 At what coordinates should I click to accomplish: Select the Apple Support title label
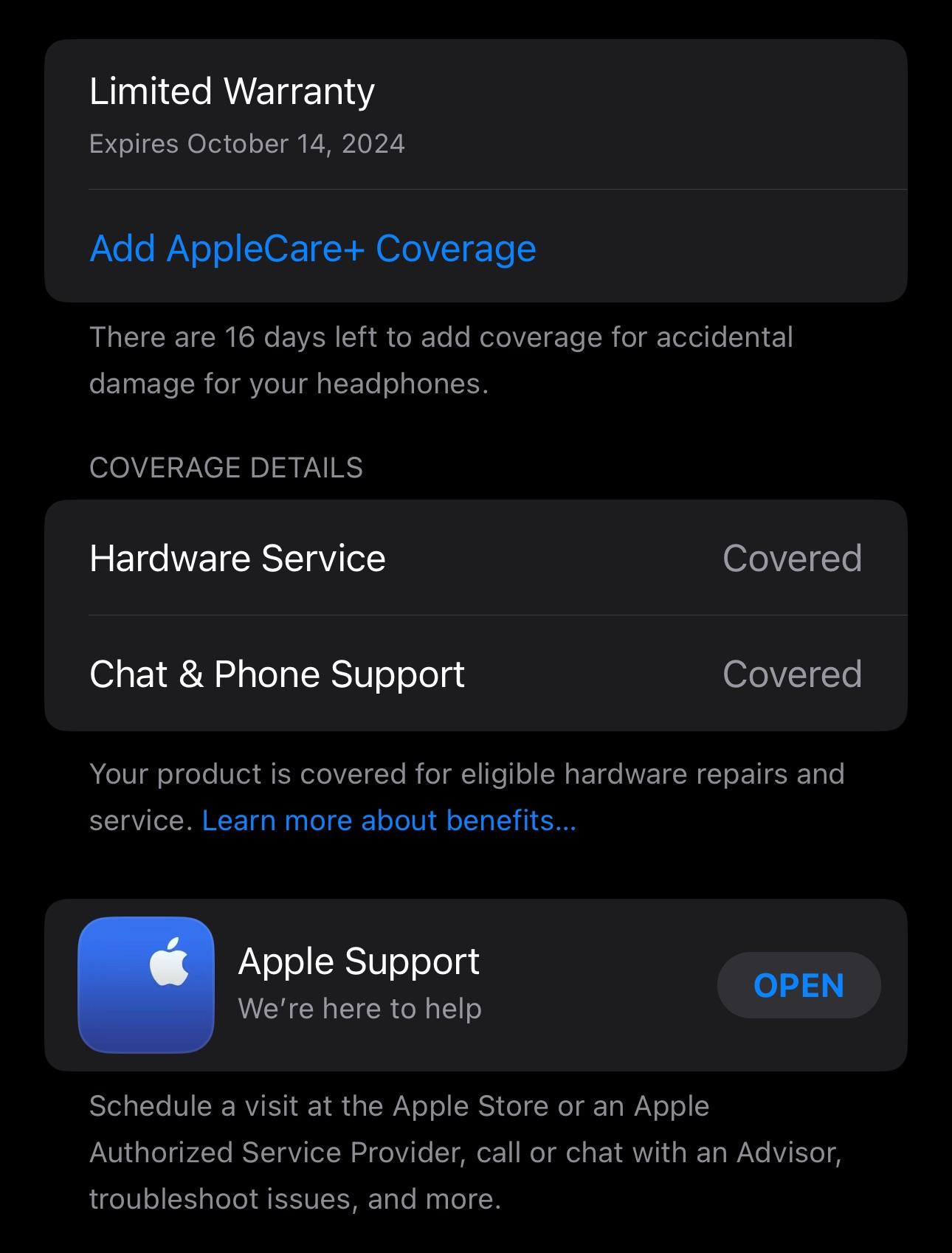click(359, 959)
